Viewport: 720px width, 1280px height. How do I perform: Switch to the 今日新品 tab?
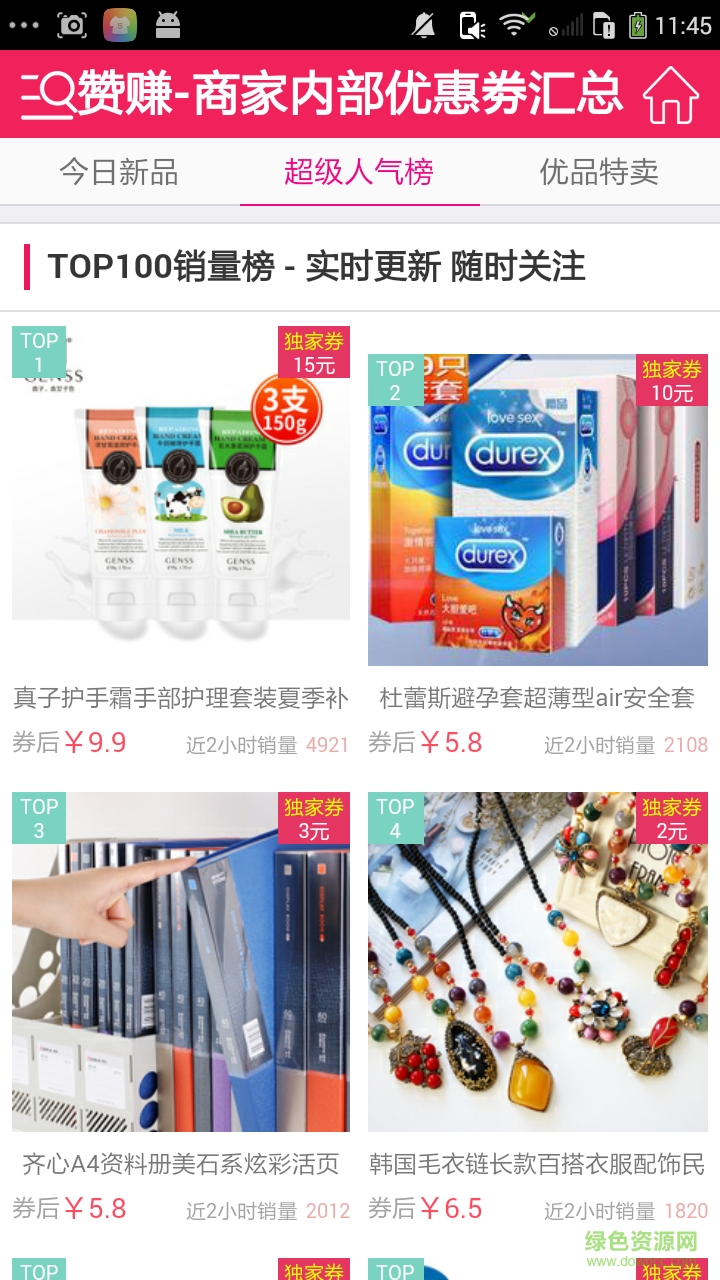[x=119, y=172]
